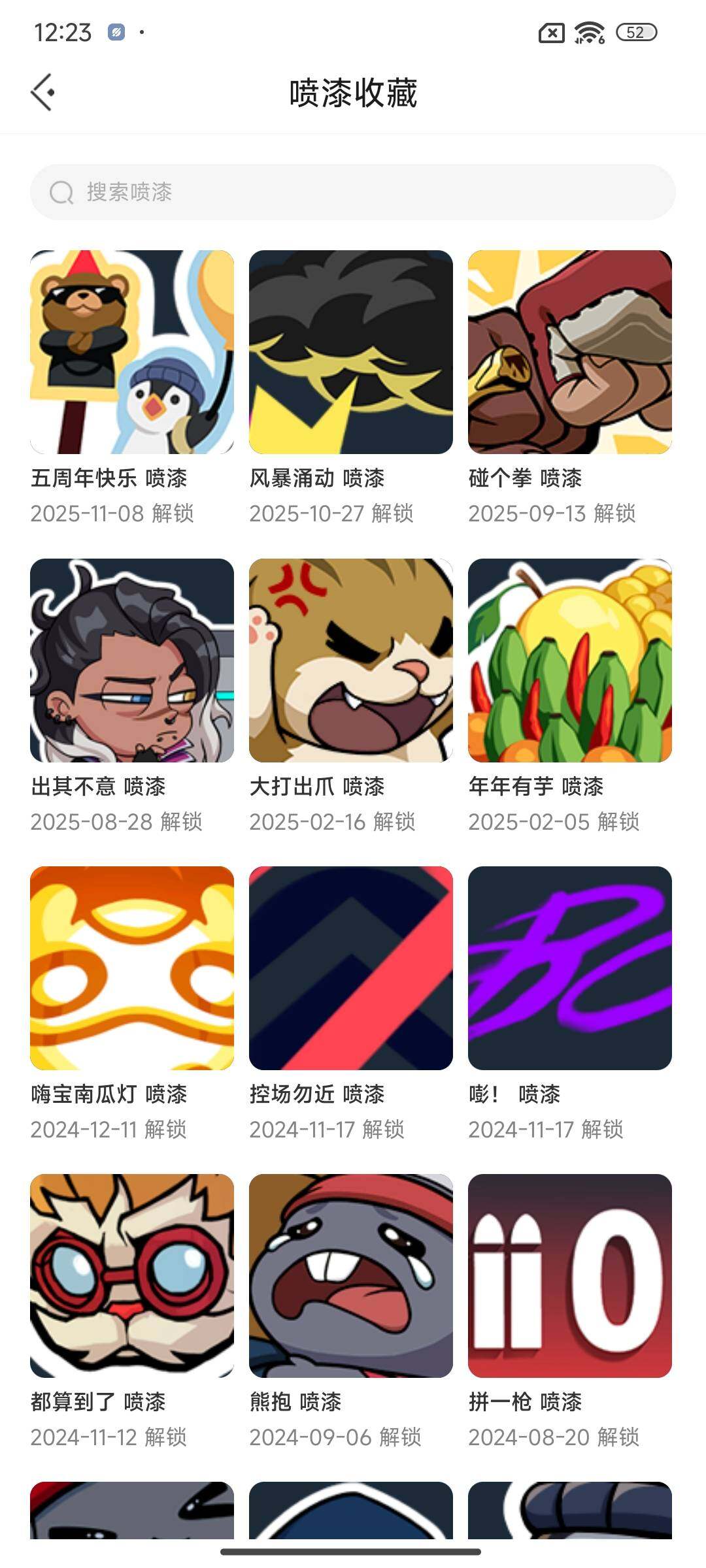Image resolution: width=706 pixels, height=1568 pixels.
Task: Open the 出其不意 character spray
Action: pos(133,662)
